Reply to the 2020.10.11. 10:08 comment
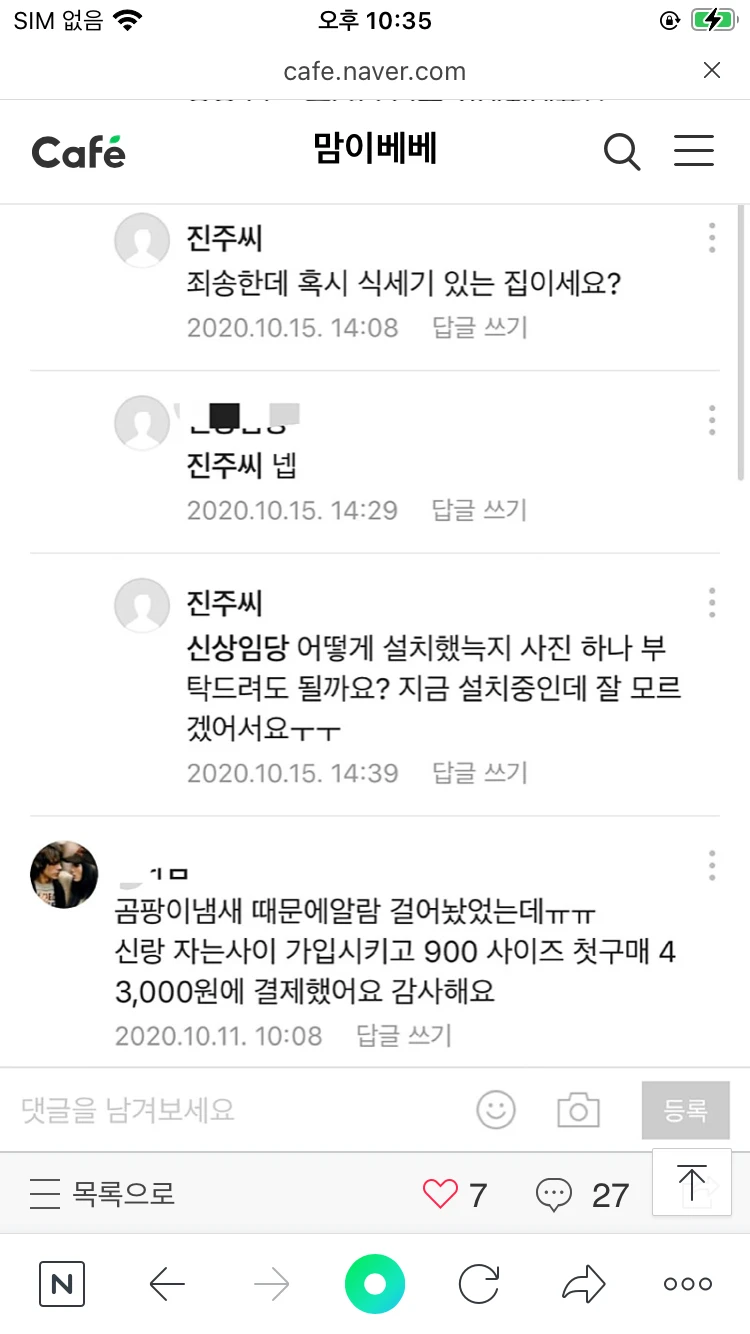Screen dimensions: 750x1334 point(404,1035)
